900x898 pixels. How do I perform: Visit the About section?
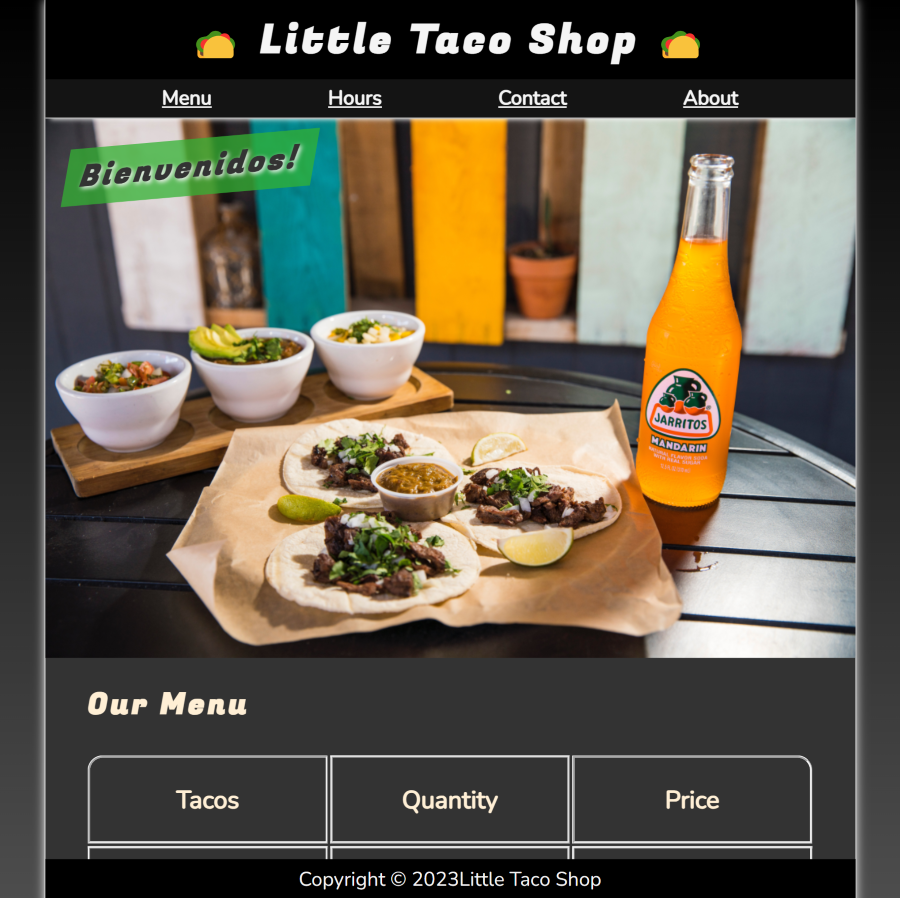tap(710, 98)
